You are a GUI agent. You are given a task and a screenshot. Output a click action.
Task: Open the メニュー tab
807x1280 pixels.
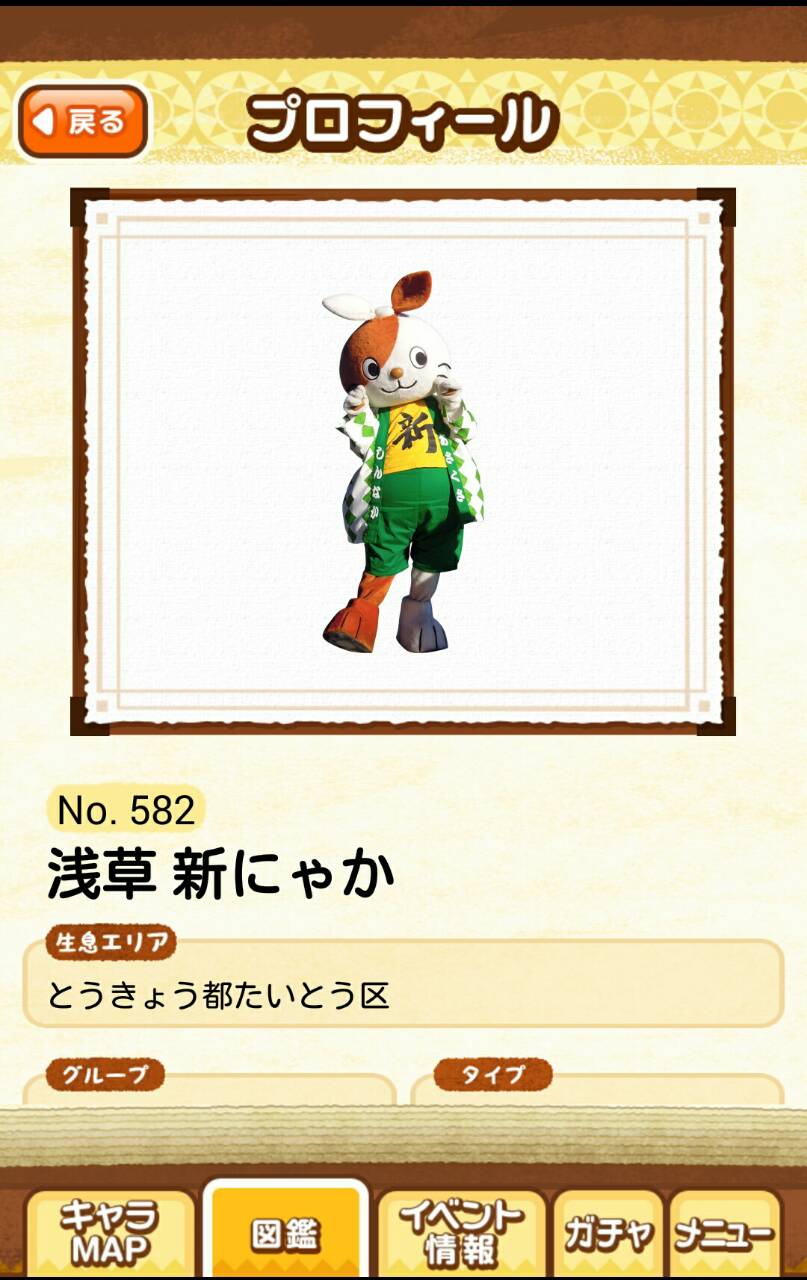(724, 1234)
